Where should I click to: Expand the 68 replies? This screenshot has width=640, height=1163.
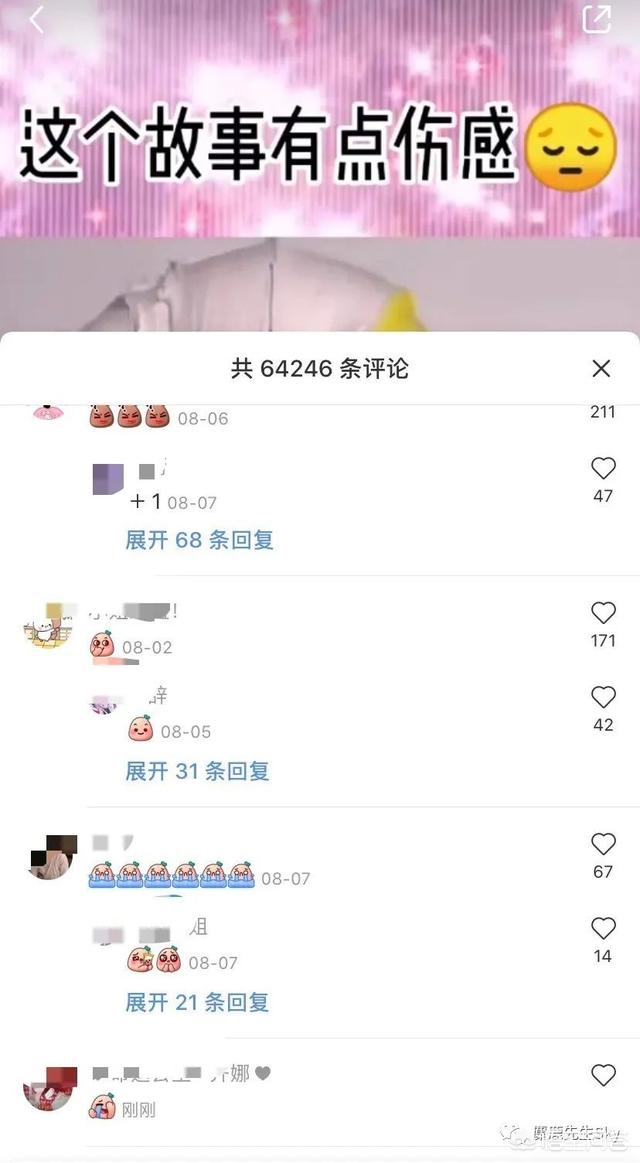click(x=199, y=540)
